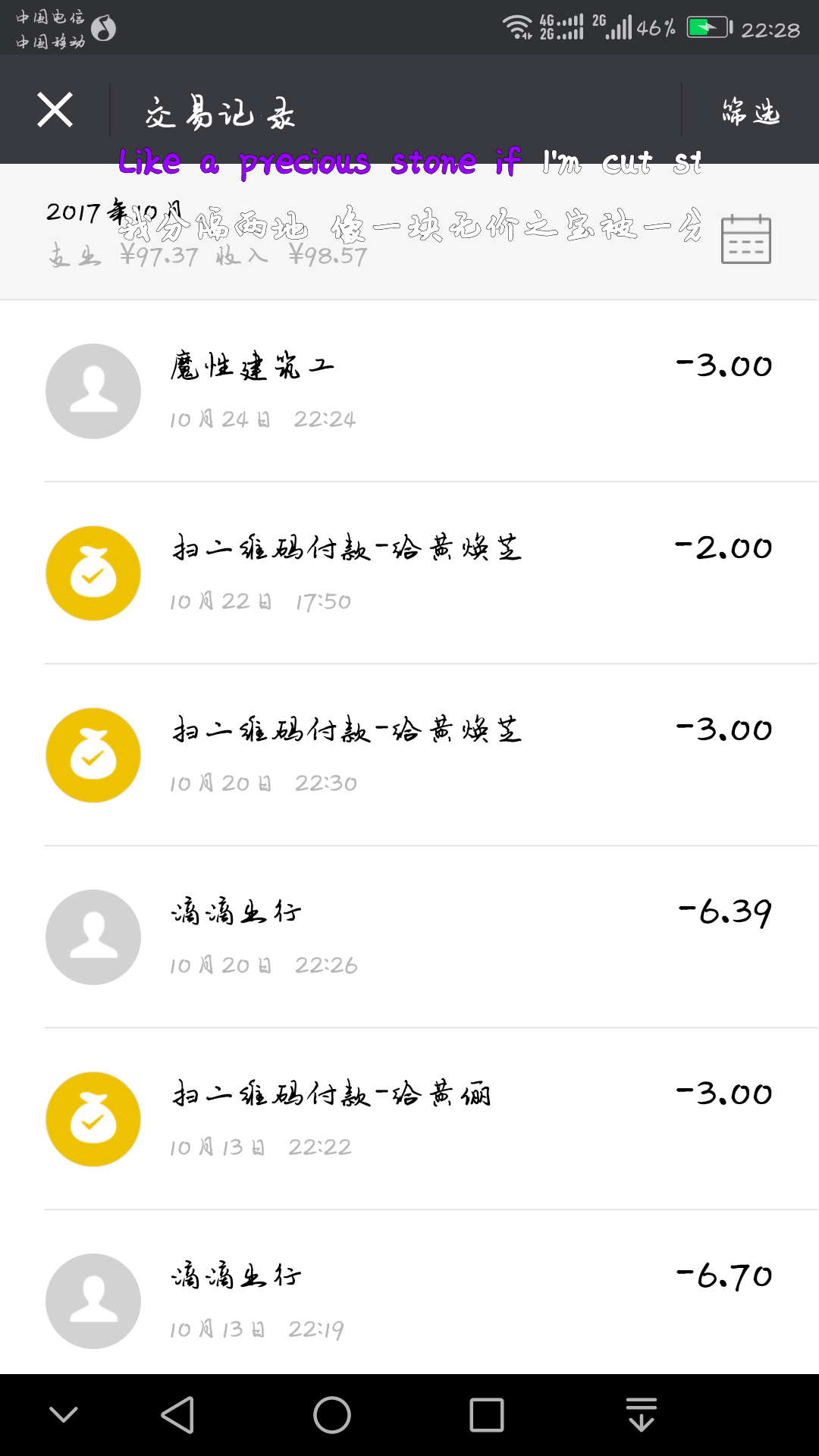
Task: Close the 交易记录 page
Action: pos(55,111)
